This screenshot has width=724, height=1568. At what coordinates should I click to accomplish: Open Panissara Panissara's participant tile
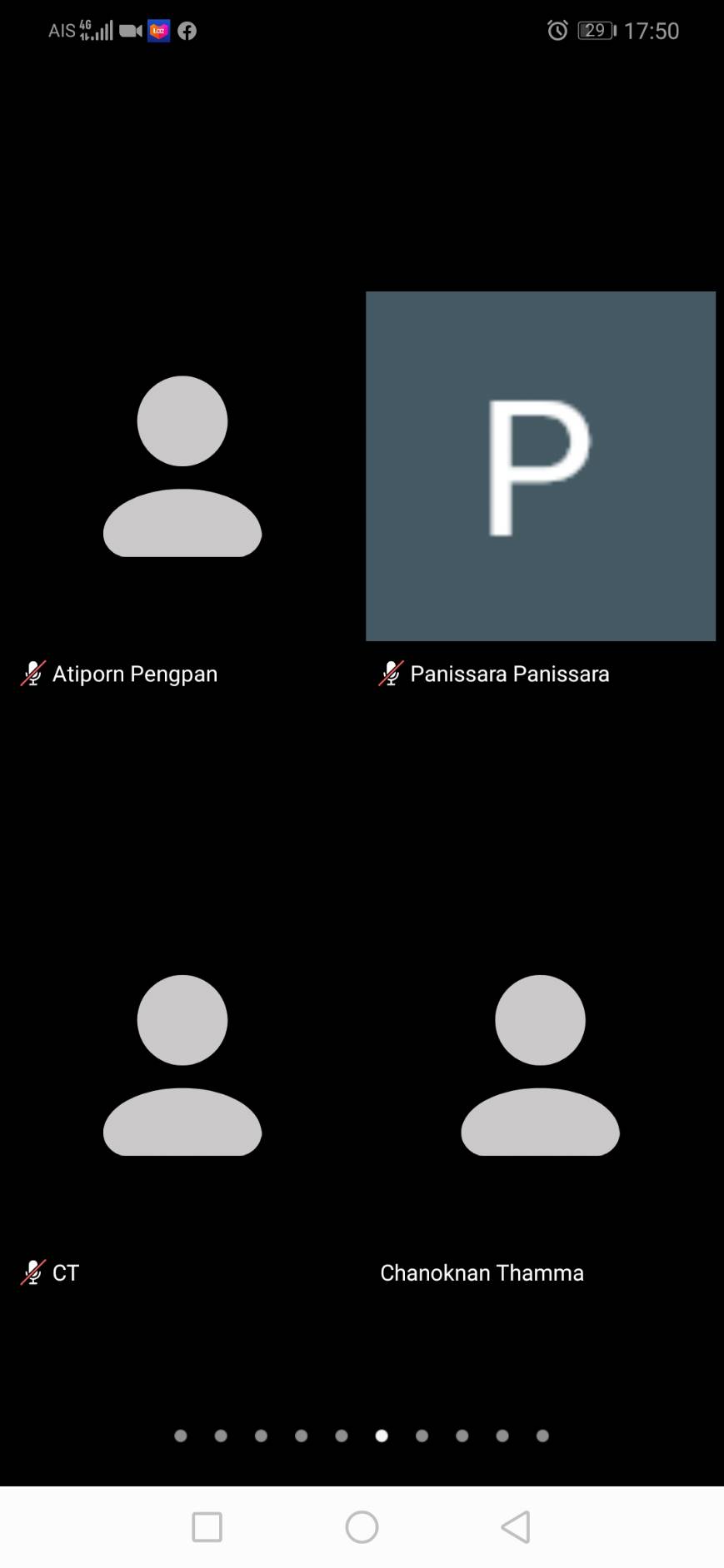[x=541, y=491]
